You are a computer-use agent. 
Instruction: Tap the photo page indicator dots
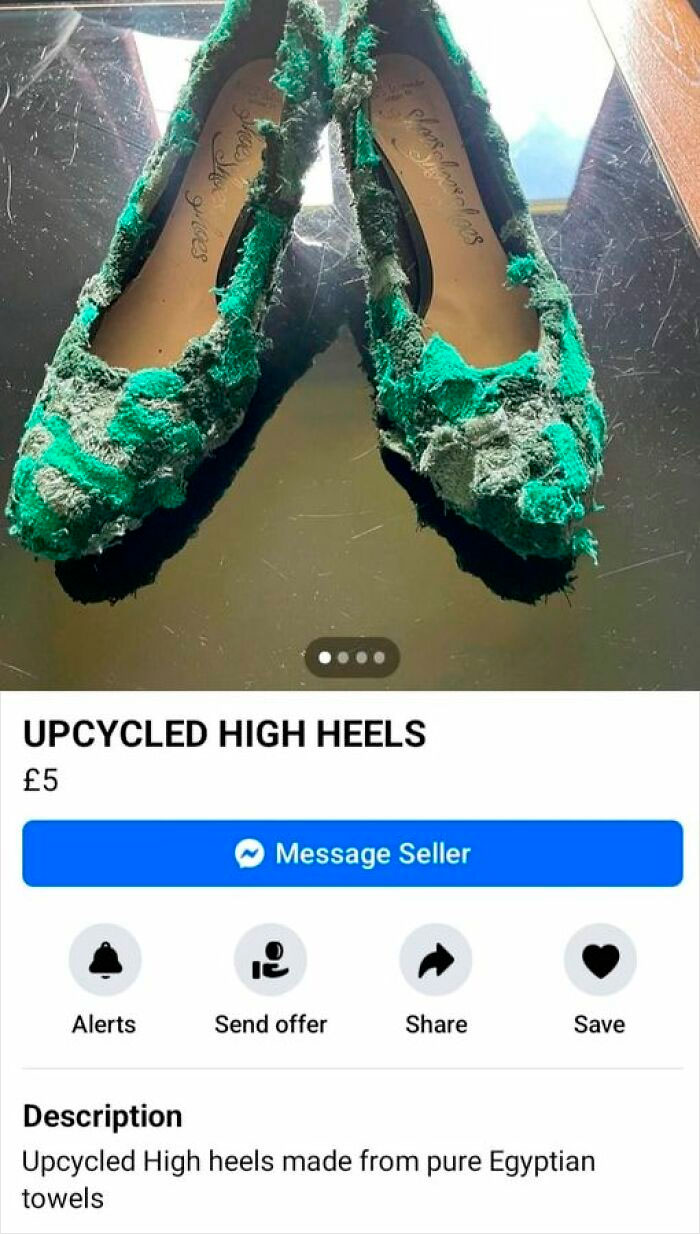352,658
